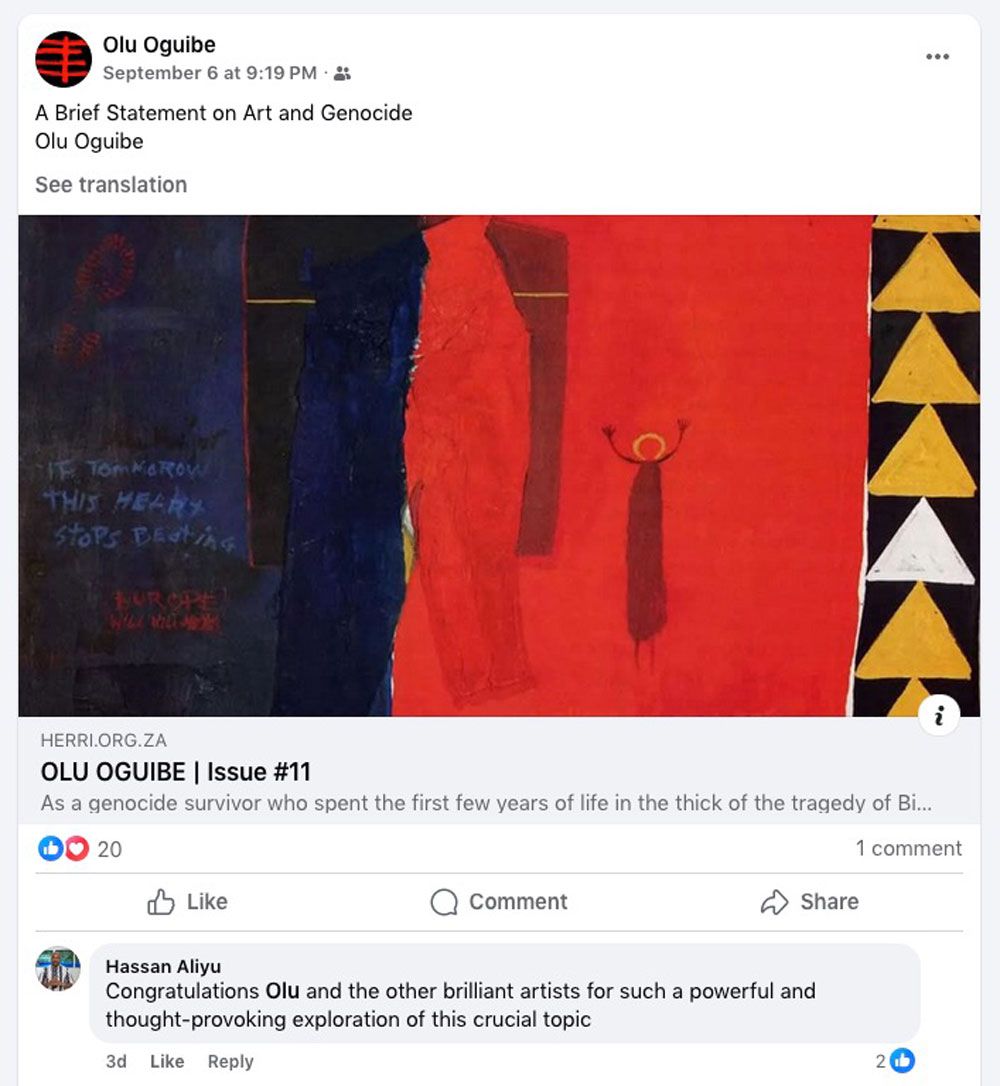Like Hassan Aliyu's comment

click(x=167, y=1062)
